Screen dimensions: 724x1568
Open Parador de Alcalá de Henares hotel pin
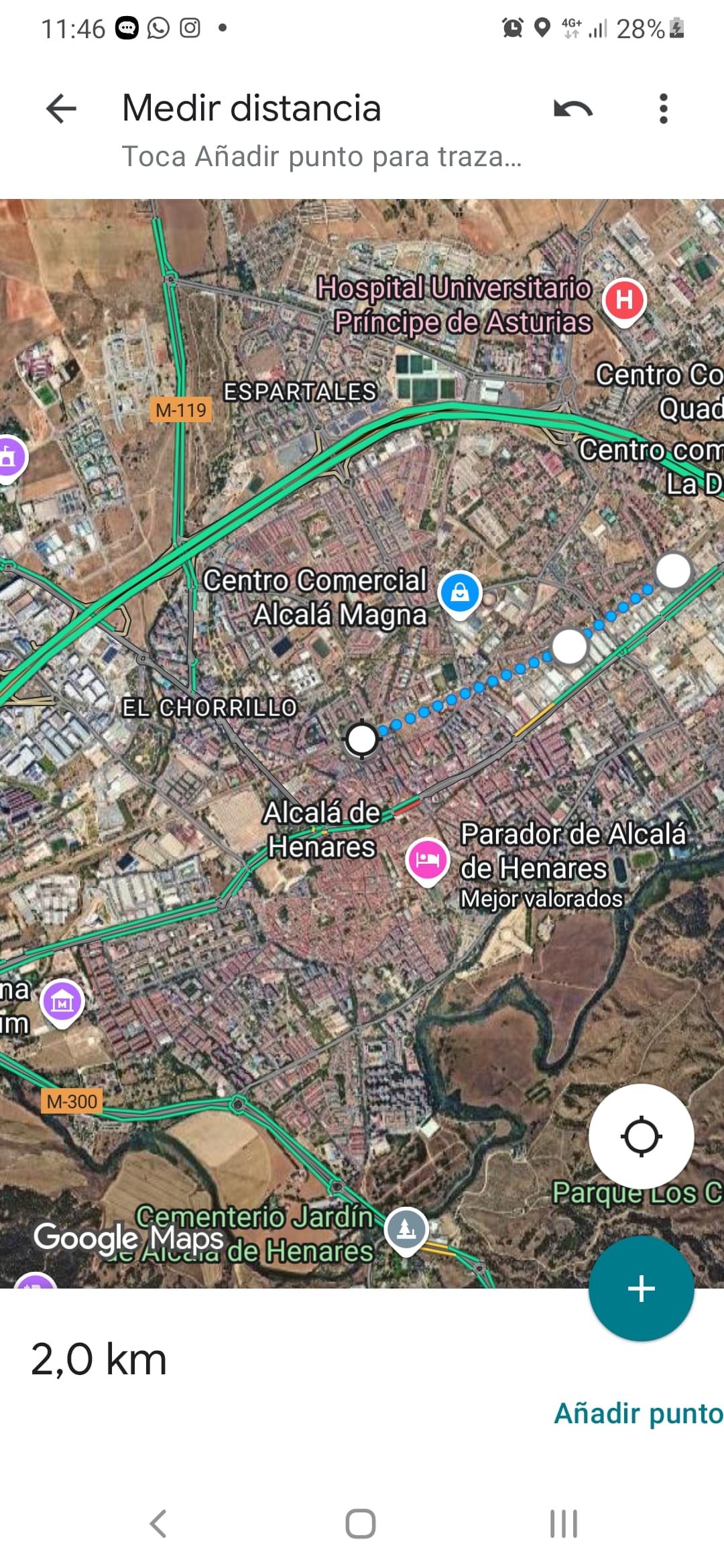427,859
